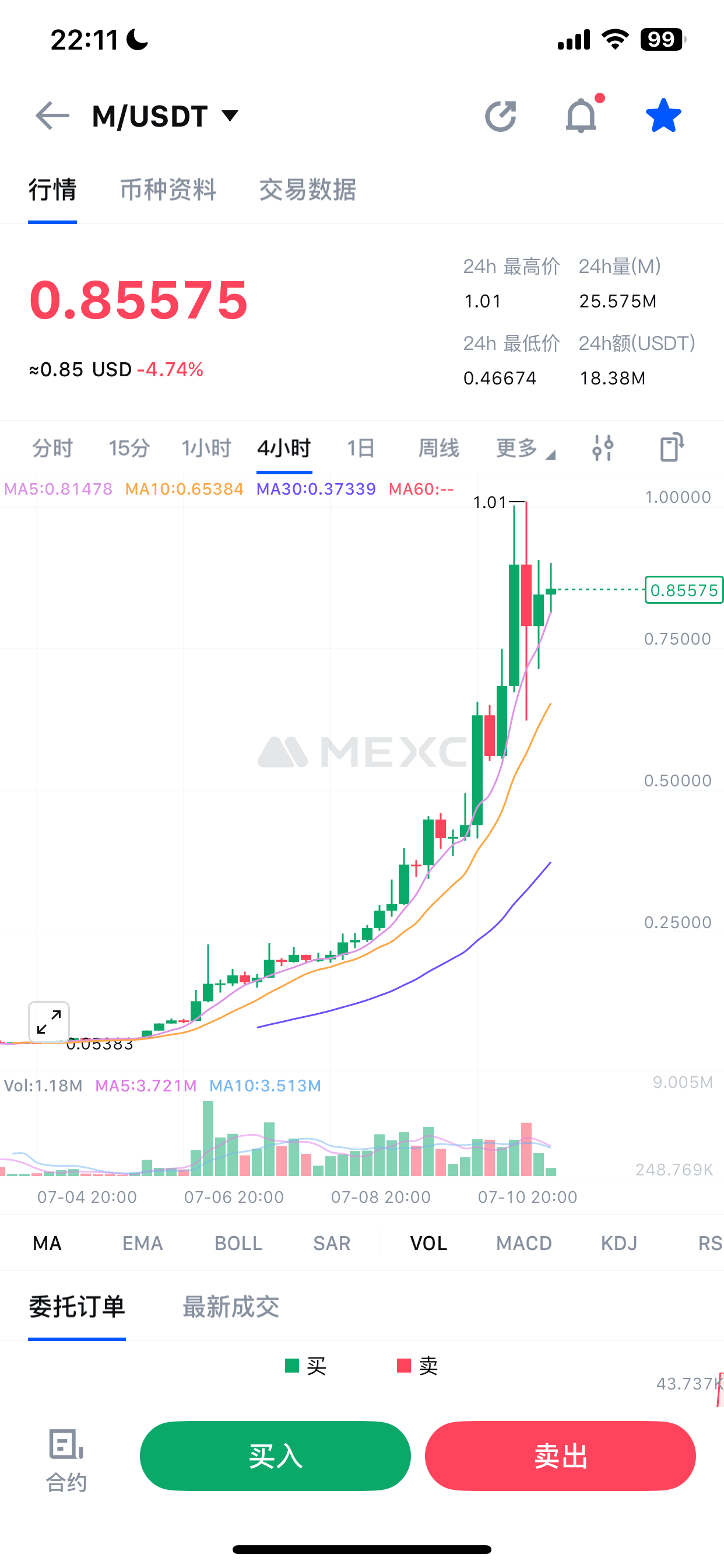Expand chart to fullscreen
The width and height of the screenshot is (724, 1568).
coord(48,1022)
